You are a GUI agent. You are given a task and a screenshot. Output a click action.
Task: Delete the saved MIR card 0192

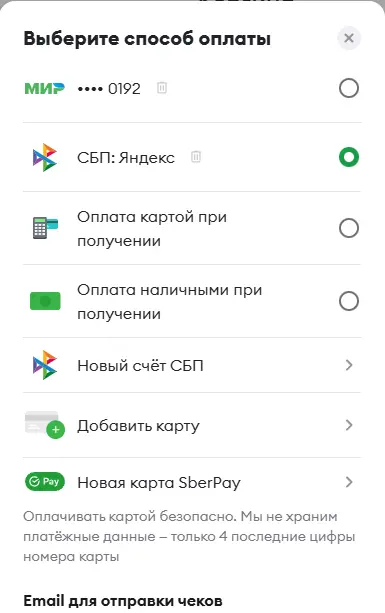point(161,88)
